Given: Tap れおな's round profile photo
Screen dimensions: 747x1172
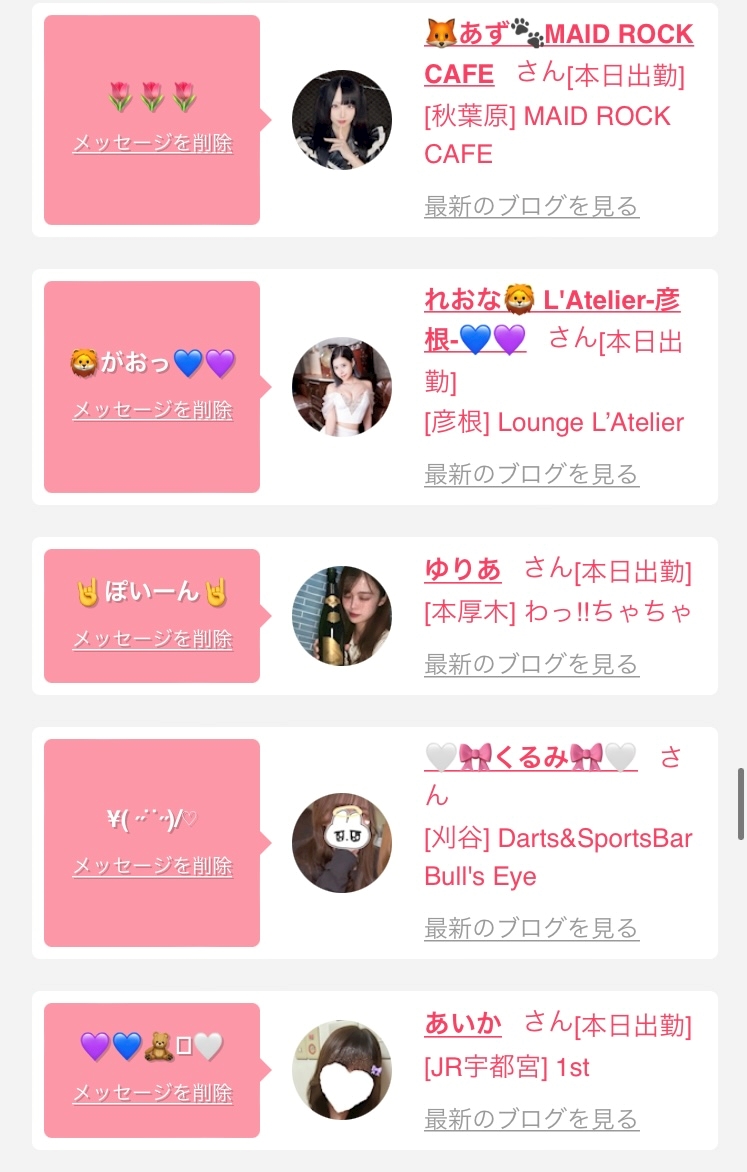Looking at the screenshot, I should coord(342,386).
